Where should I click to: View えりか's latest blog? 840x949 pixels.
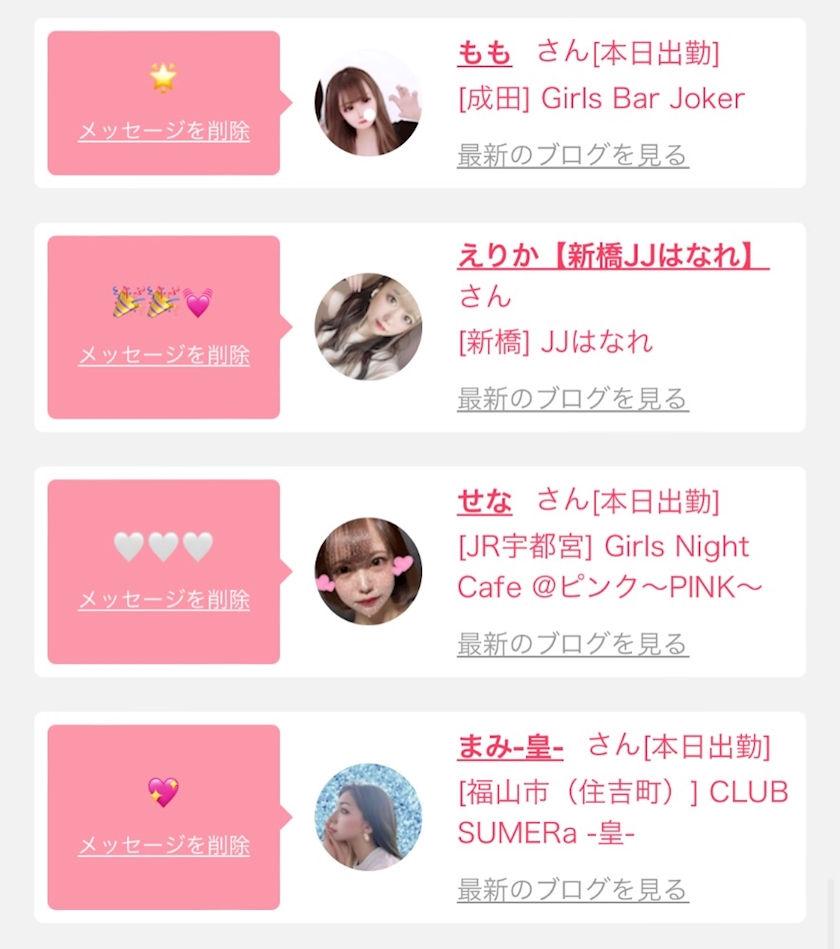pyautogui.click(x=573, y=398)
